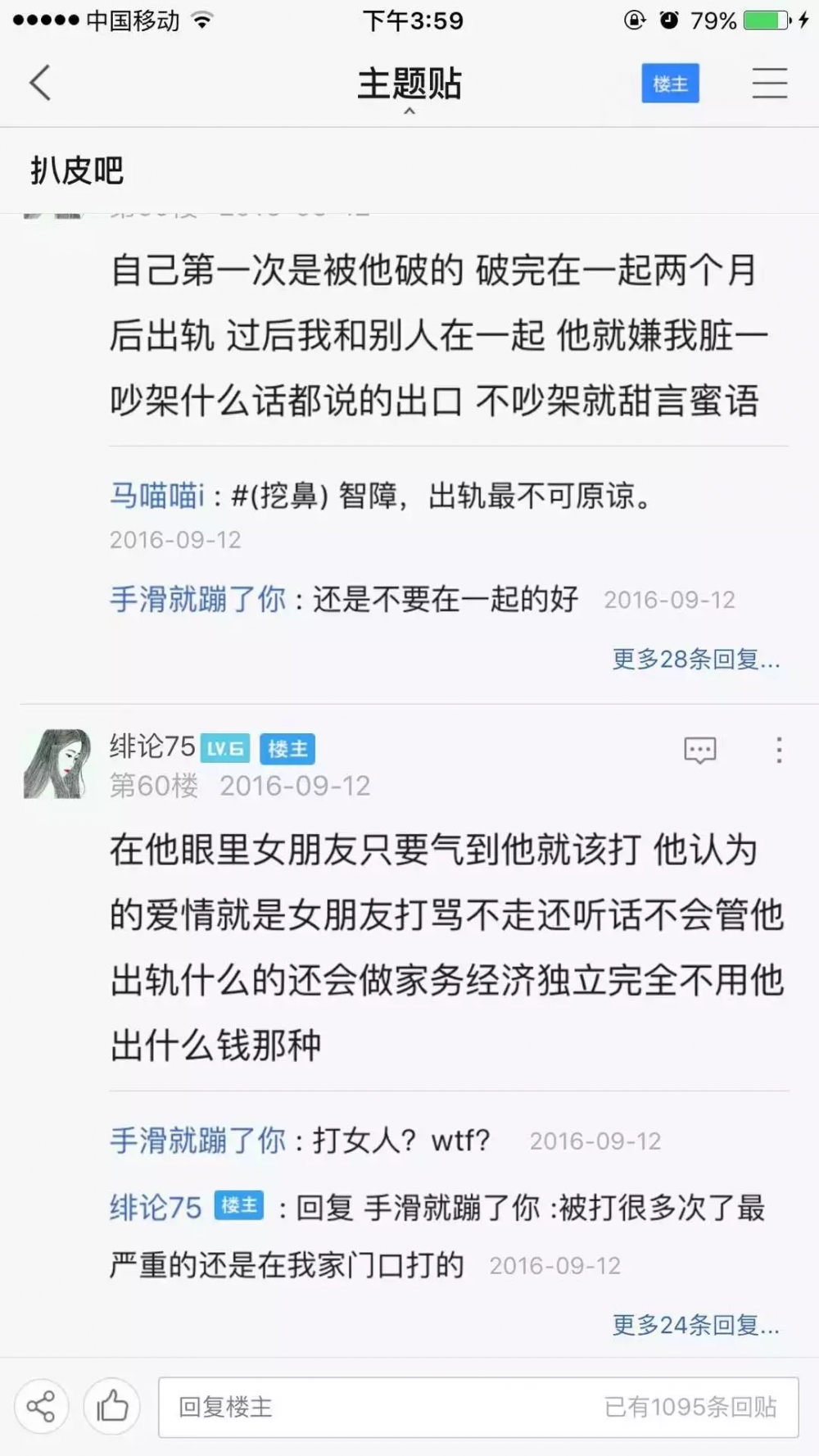Screen dimensions: 819x1456
Task: Reply via comment icon on floor 60
Action: (x=699, y=750)
